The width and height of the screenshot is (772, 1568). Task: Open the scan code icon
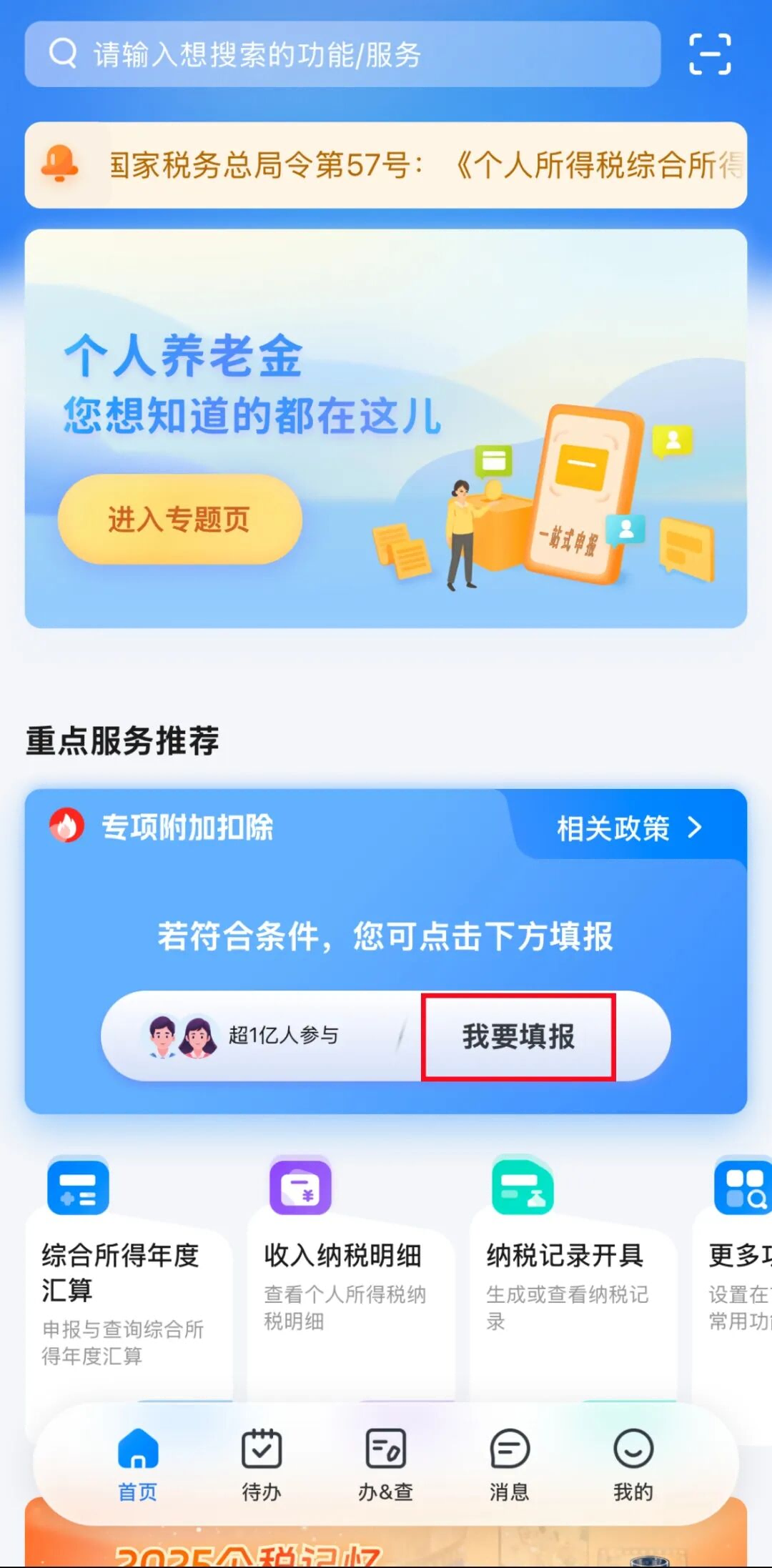click(709, 54)
